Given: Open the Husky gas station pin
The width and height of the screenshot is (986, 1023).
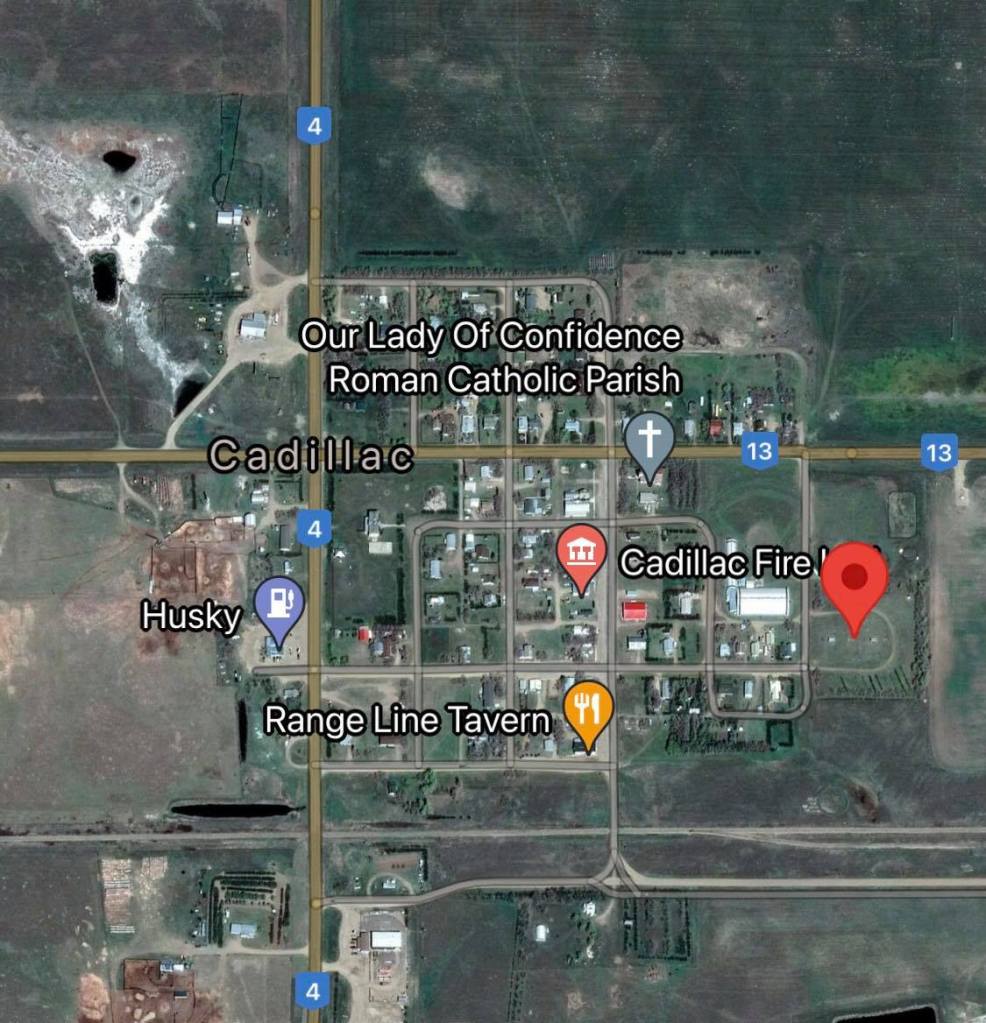Looking at the screenshot, I should pos(279,605).
